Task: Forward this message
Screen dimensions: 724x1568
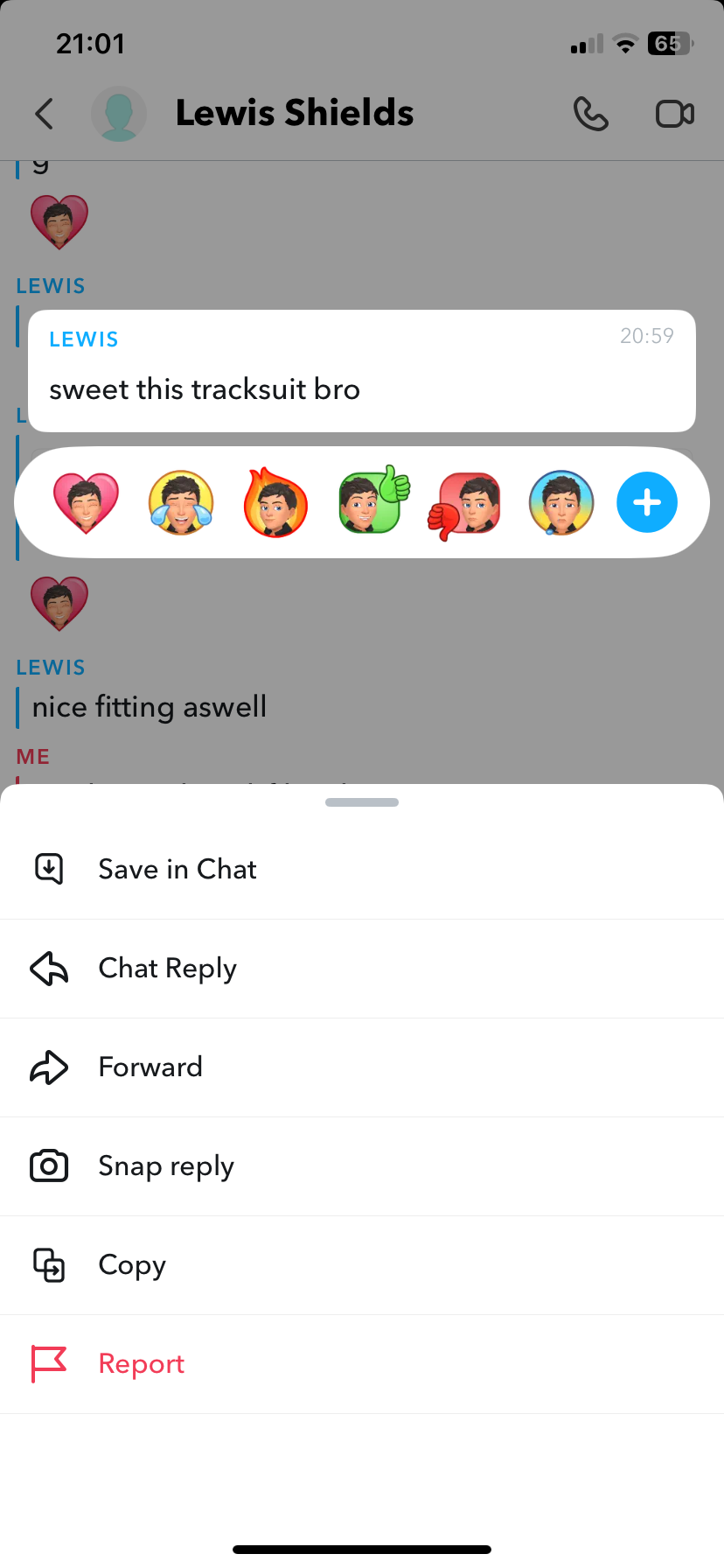Action: tap(150, 1067)
